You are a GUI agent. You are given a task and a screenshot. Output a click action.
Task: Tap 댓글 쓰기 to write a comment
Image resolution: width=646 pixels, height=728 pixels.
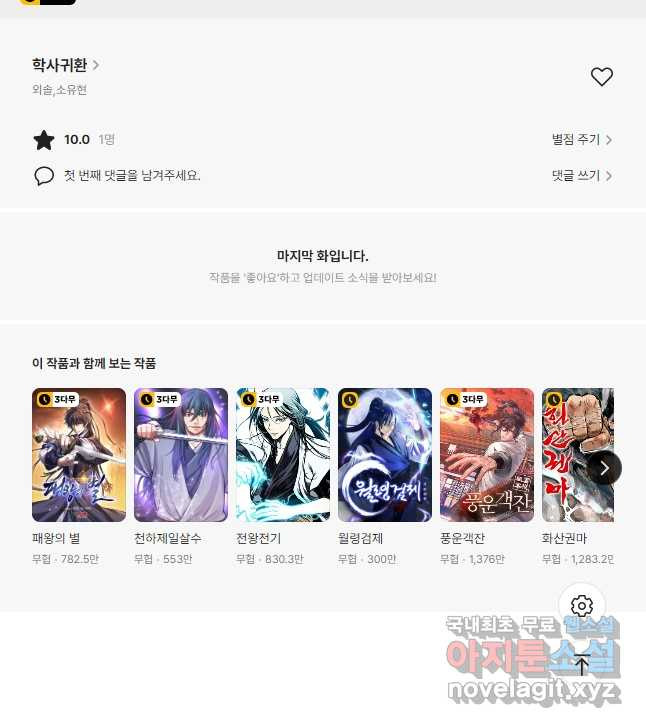click(581, 176)
